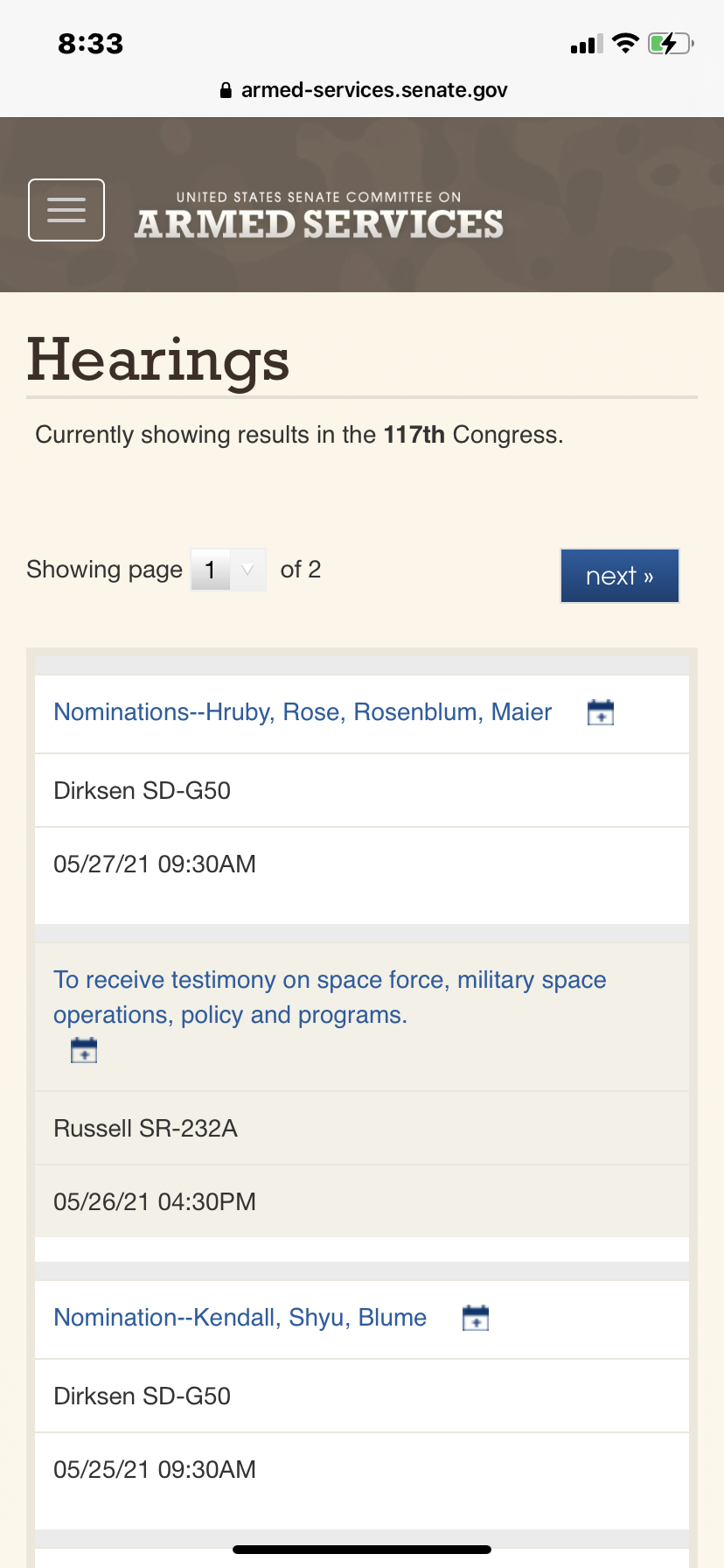Open the page number dropdown

tap(228, 570)
